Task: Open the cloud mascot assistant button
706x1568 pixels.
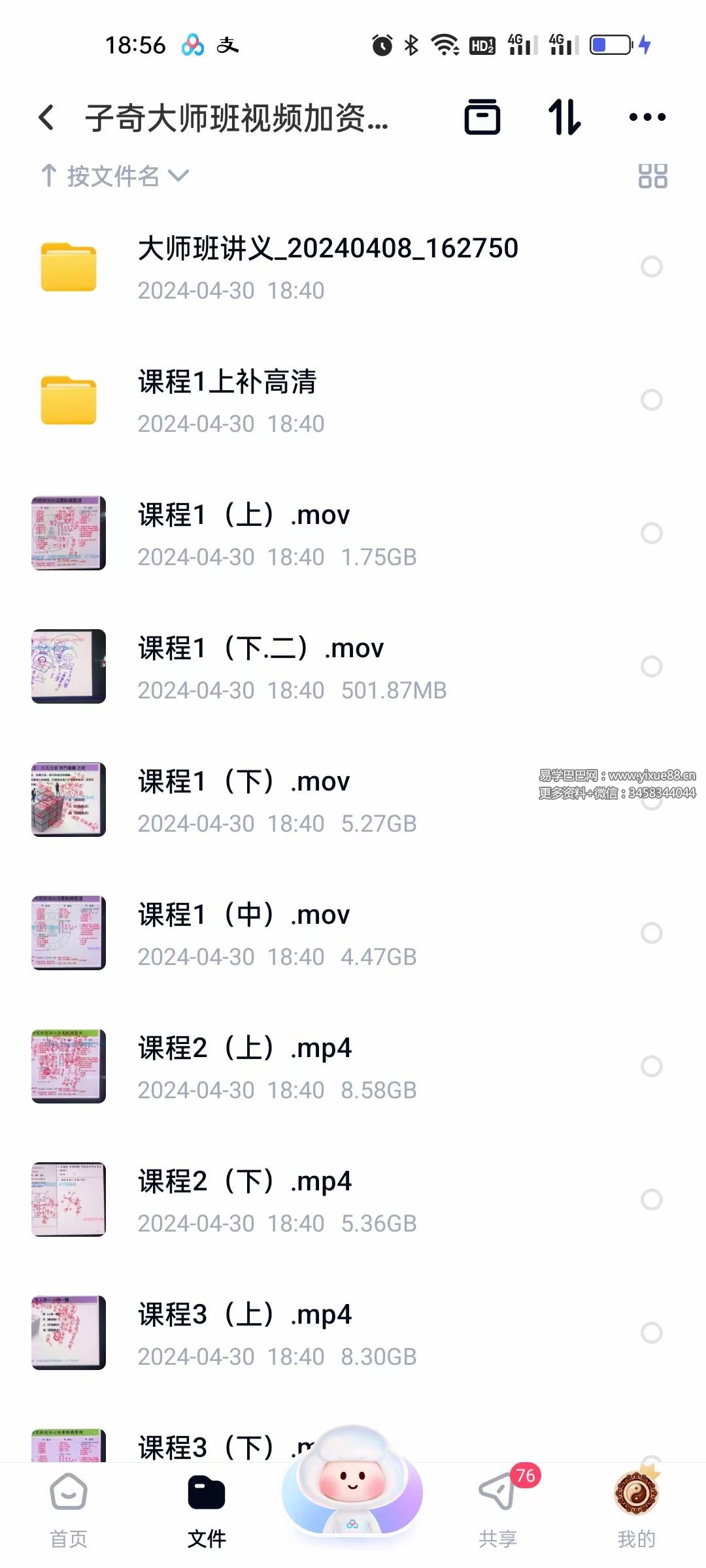Action: coord(352,1482)
